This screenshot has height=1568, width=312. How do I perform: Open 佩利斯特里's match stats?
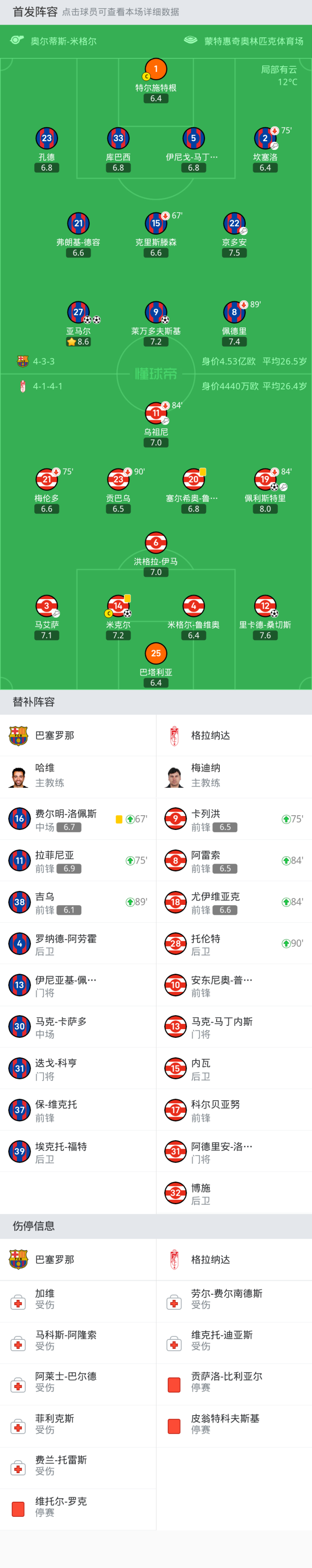[x=265, y=491]
